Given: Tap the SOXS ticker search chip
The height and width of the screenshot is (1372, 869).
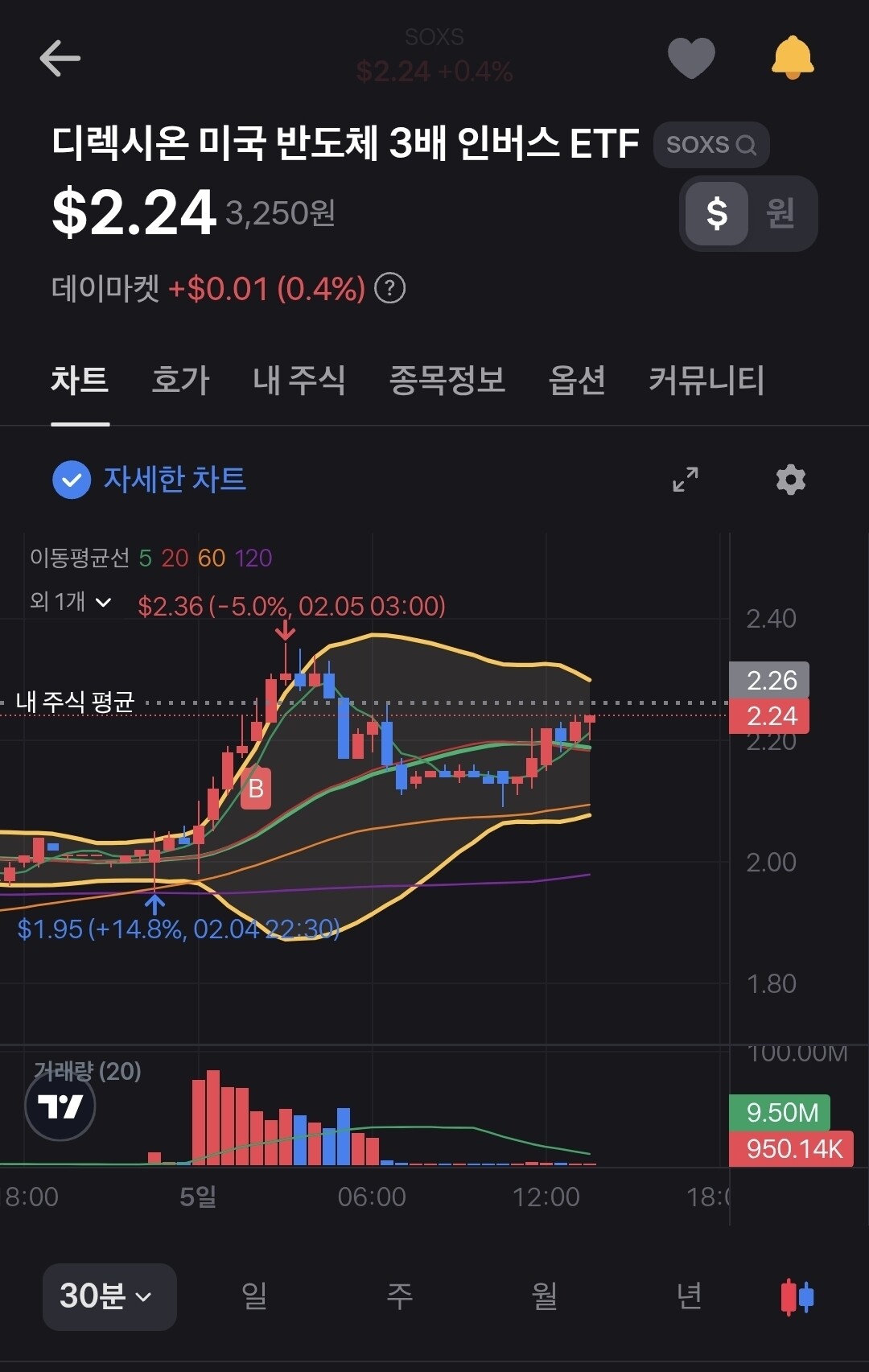Looking at the screenshot, I should tap(710, 145).
